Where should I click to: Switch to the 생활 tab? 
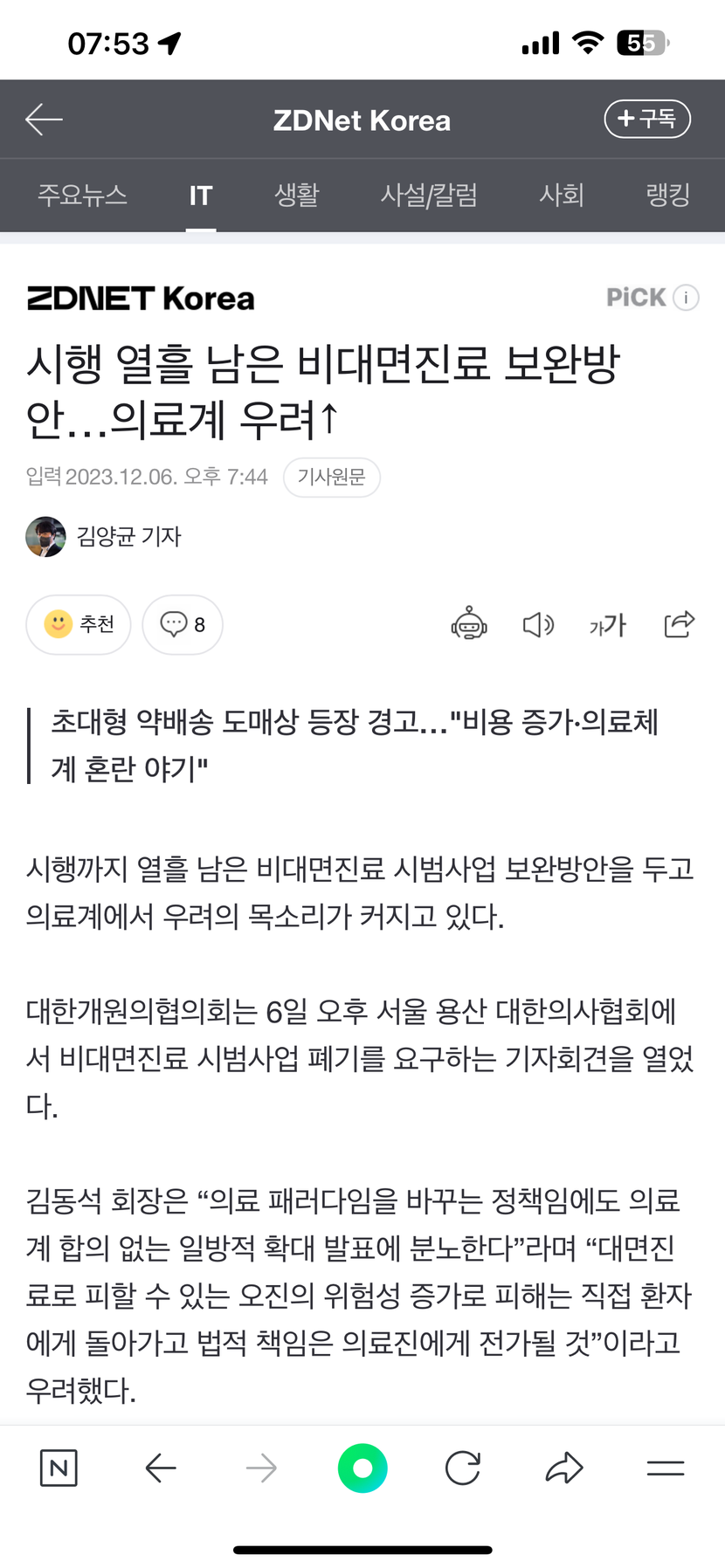point(297,195)
